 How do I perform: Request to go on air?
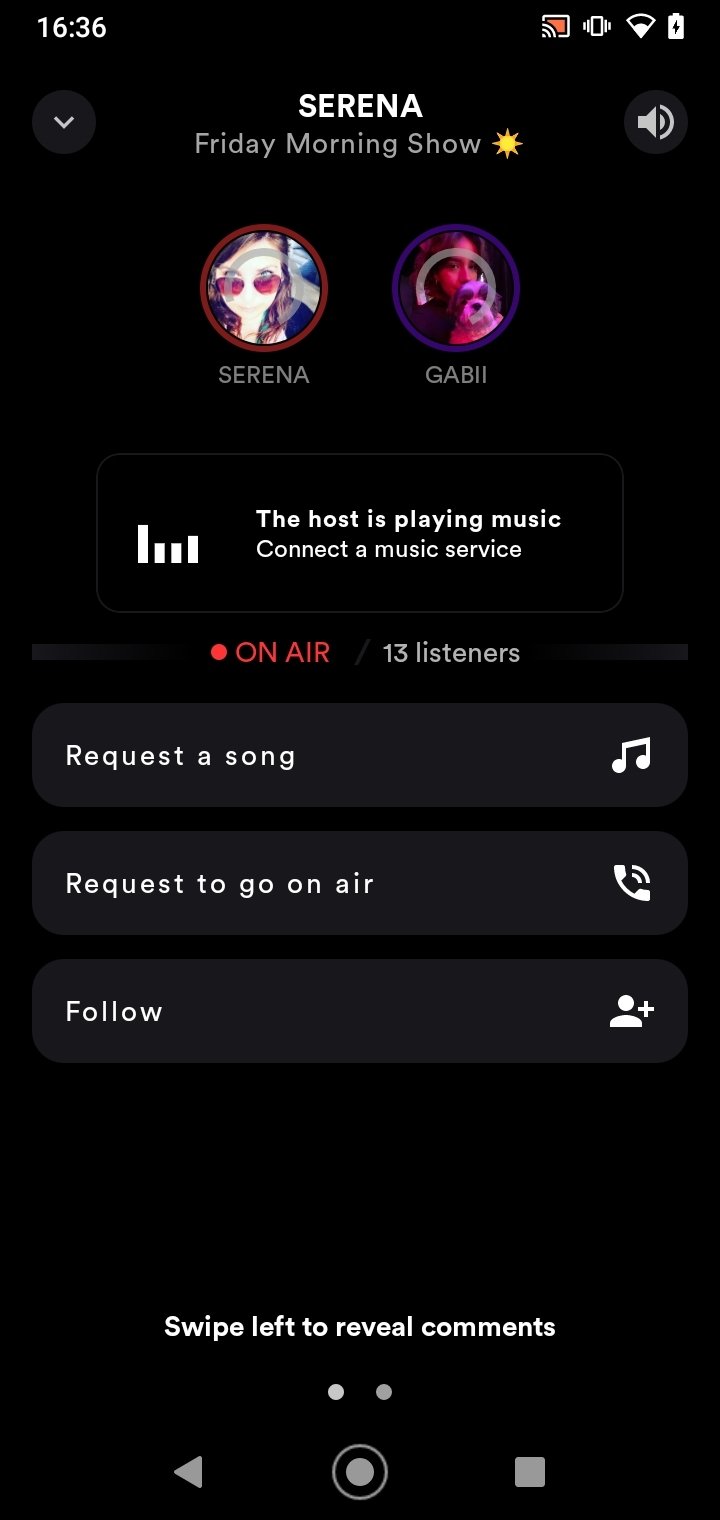tap(360, 883)
